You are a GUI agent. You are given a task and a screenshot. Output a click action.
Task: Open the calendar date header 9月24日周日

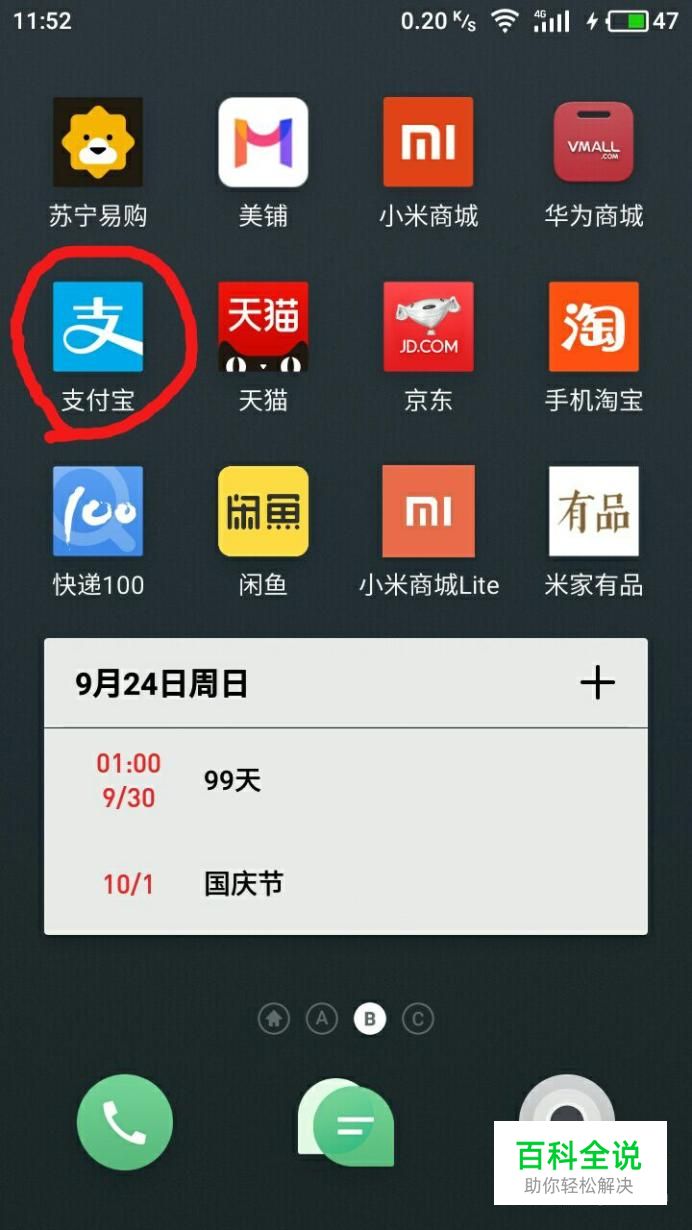[x=161, y=684]
